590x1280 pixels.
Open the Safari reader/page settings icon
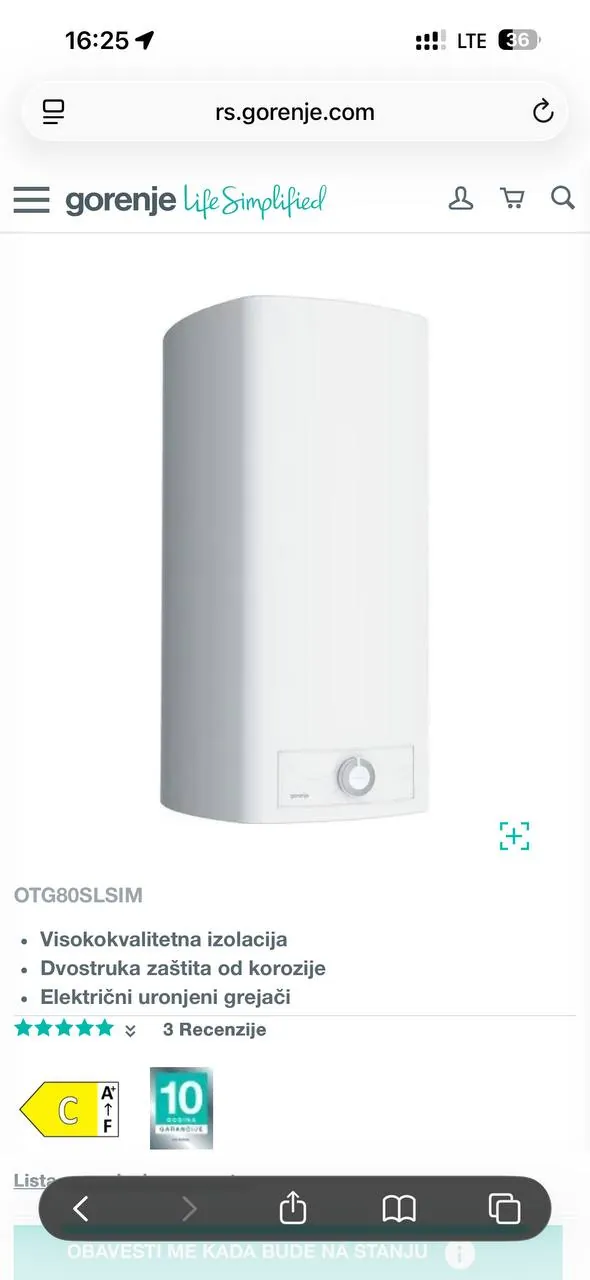(54, 112)
